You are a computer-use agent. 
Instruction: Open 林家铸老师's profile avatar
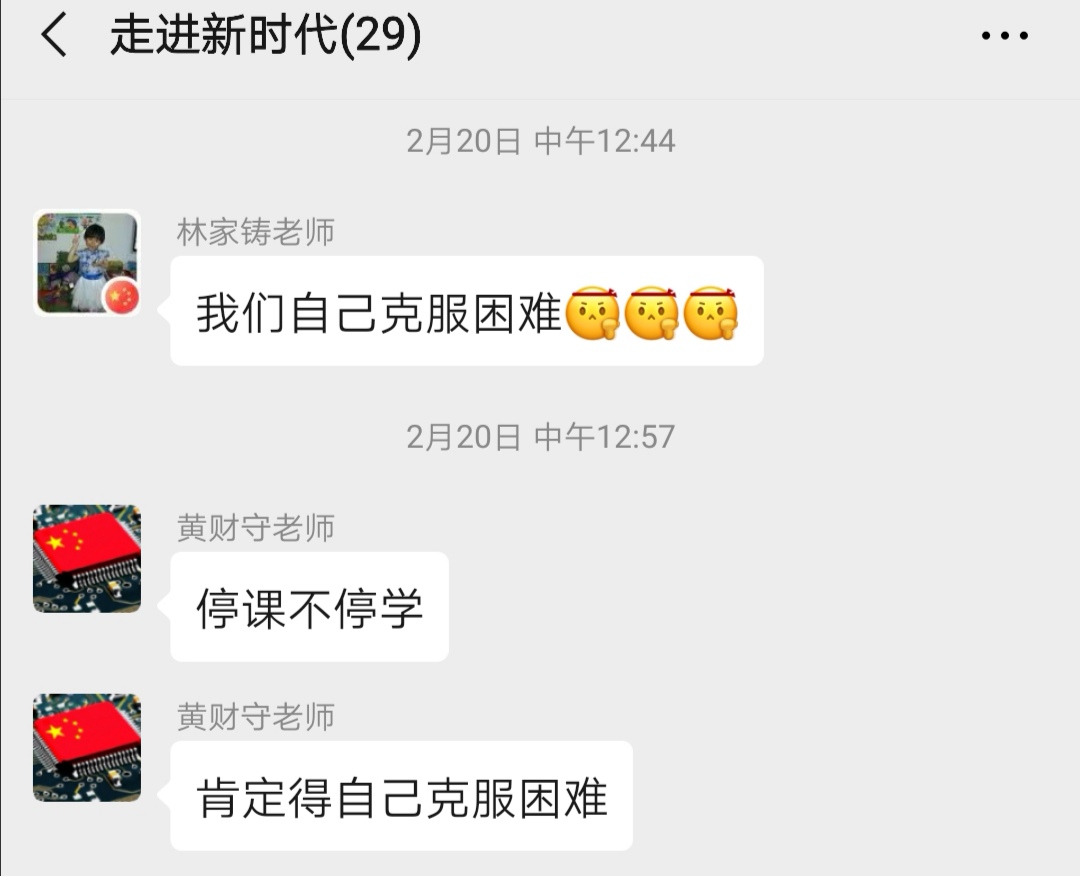coord(87,263)
